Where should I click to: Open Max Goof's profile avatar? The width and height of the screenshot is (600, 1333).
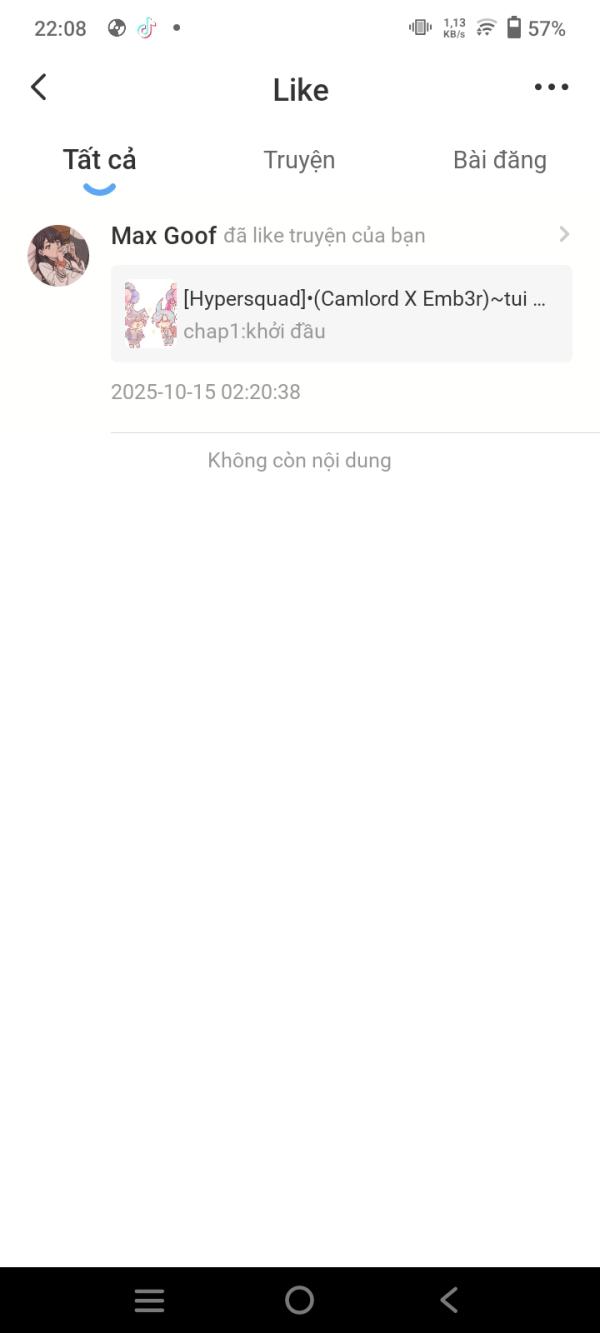tap(58, 255)
